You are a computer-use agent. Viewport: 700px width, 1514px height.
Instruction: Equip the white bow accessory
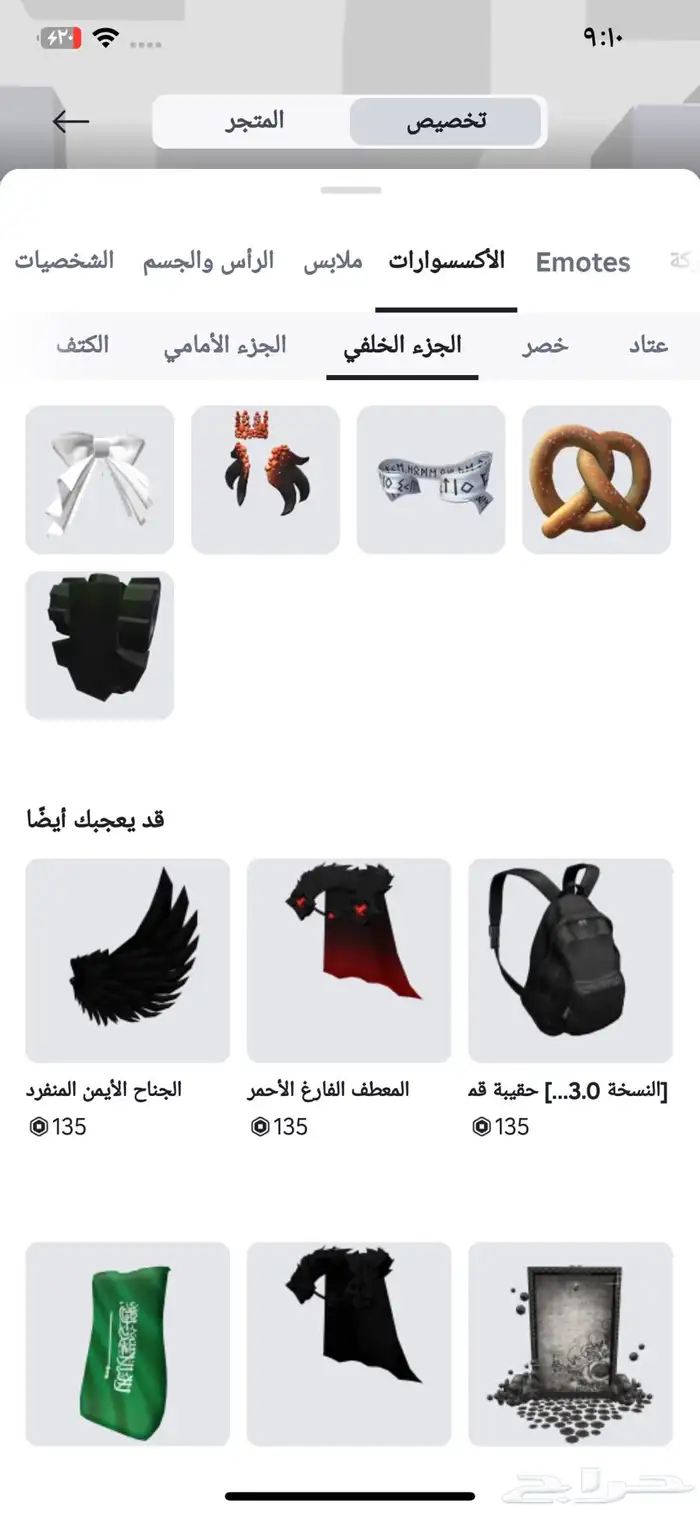tap(100, 479)
